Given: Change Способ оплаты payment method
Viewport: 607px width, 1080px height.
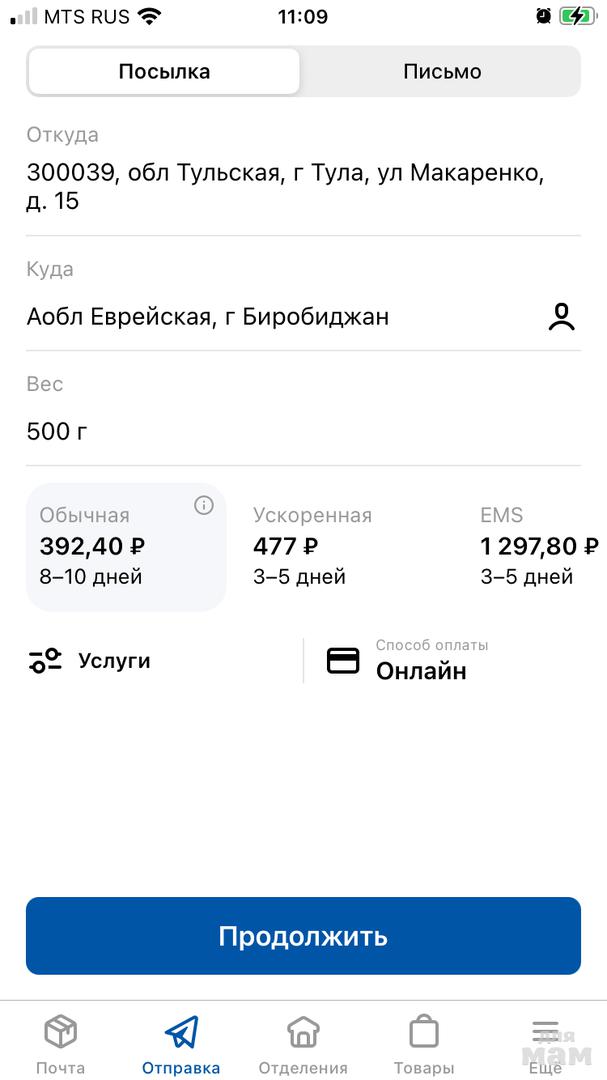Looking at the screenshot, I should point(420,661).
